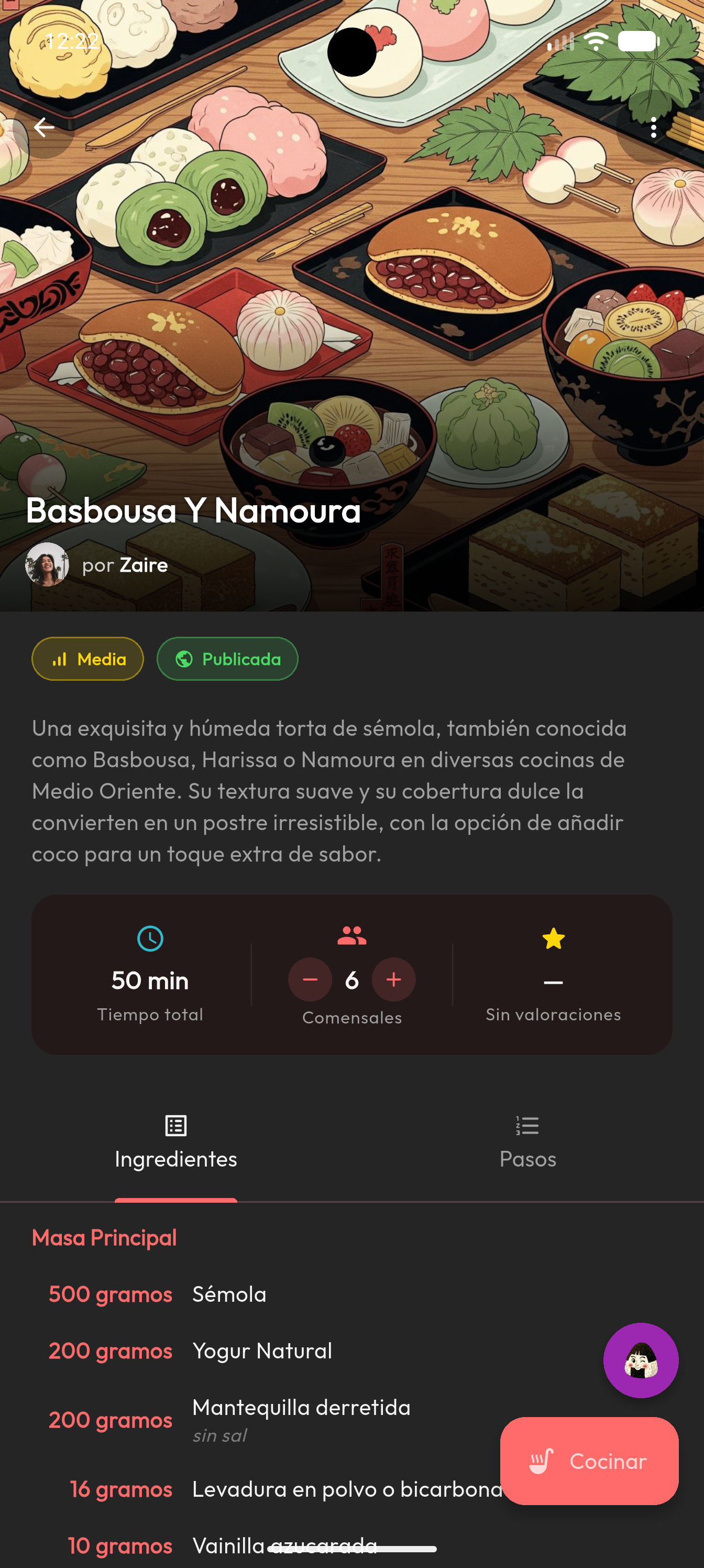Screen dimensions: 704x1568
Task: Open the three-dot options menu
Action: (654, 127)
